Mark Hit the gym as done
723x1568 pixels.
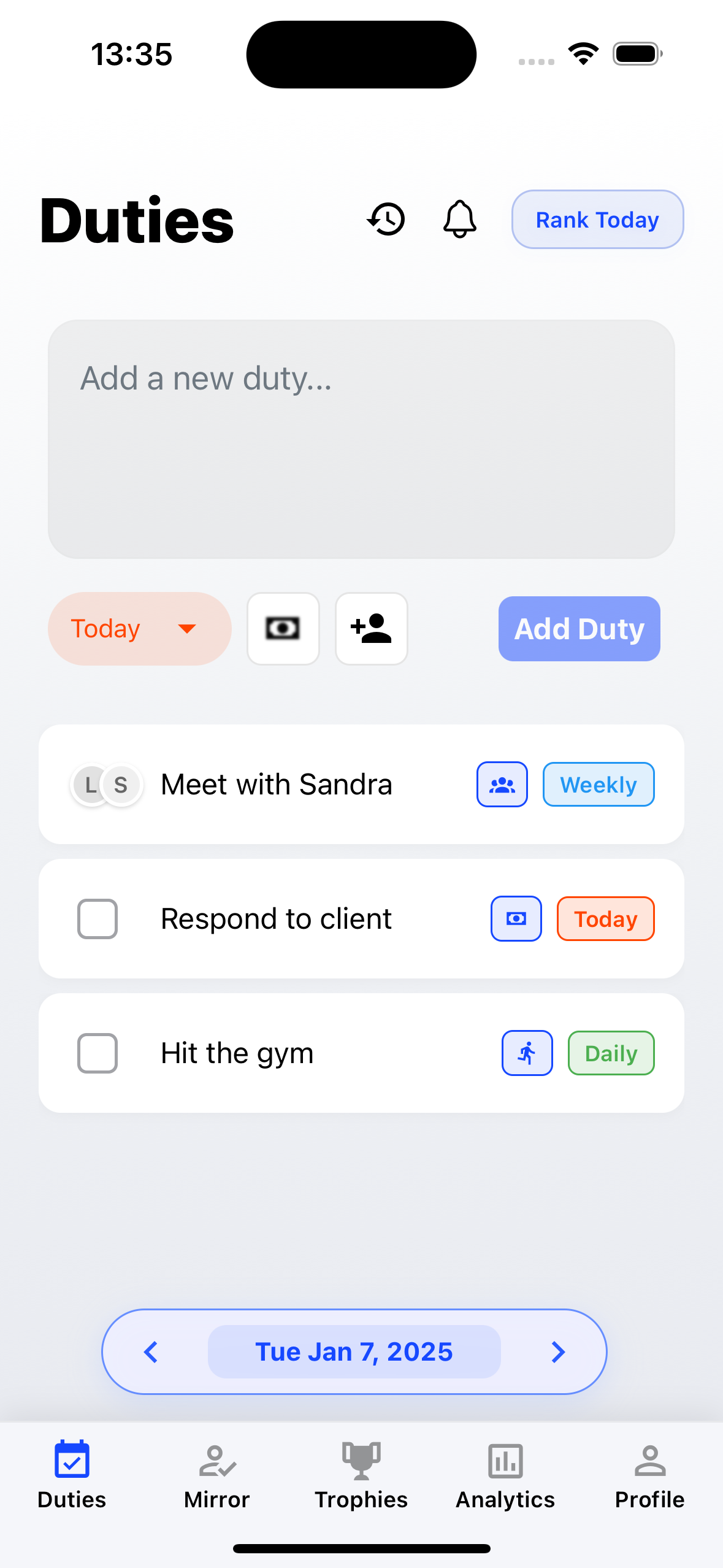click(x=98, y=1053)
